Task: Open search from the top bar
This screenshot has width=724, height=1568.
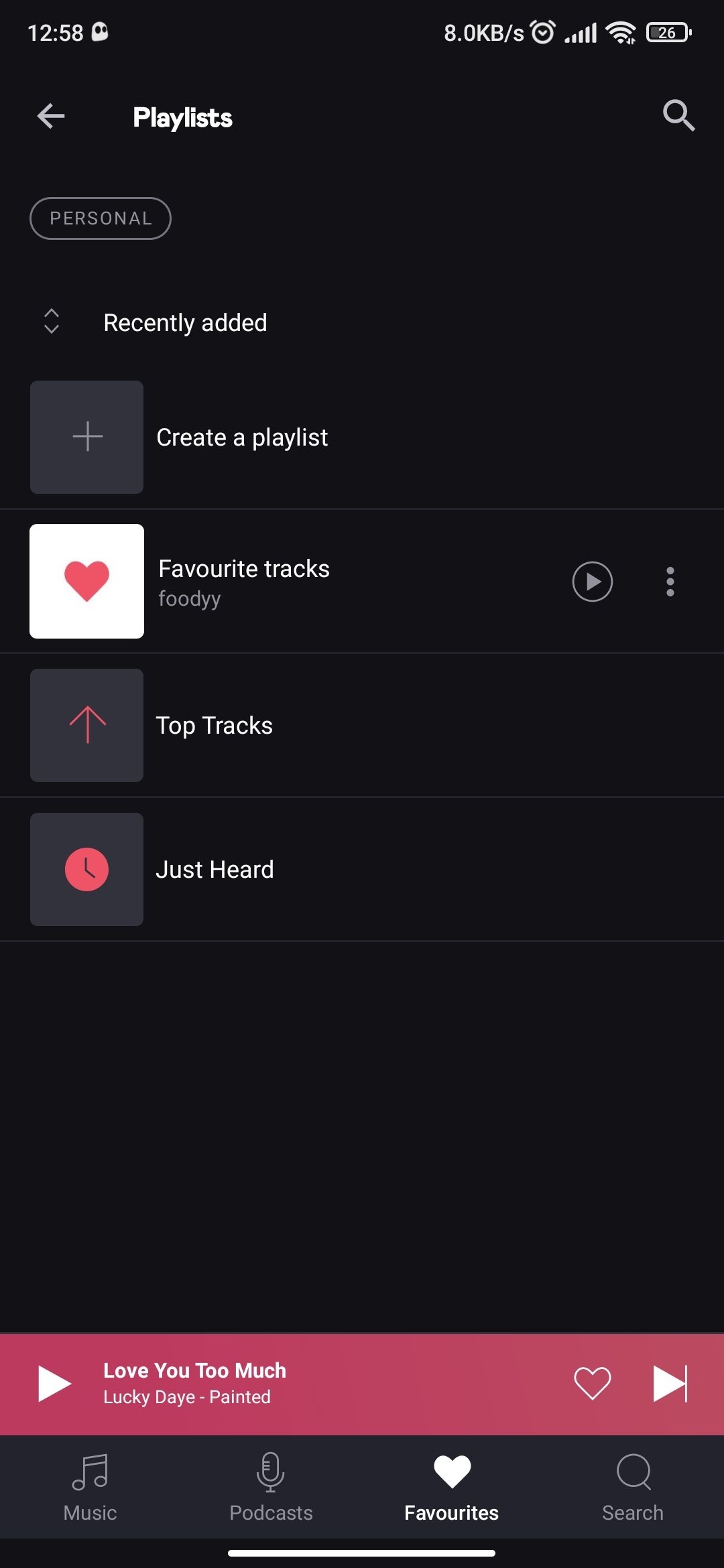Action: pos(678,115)
